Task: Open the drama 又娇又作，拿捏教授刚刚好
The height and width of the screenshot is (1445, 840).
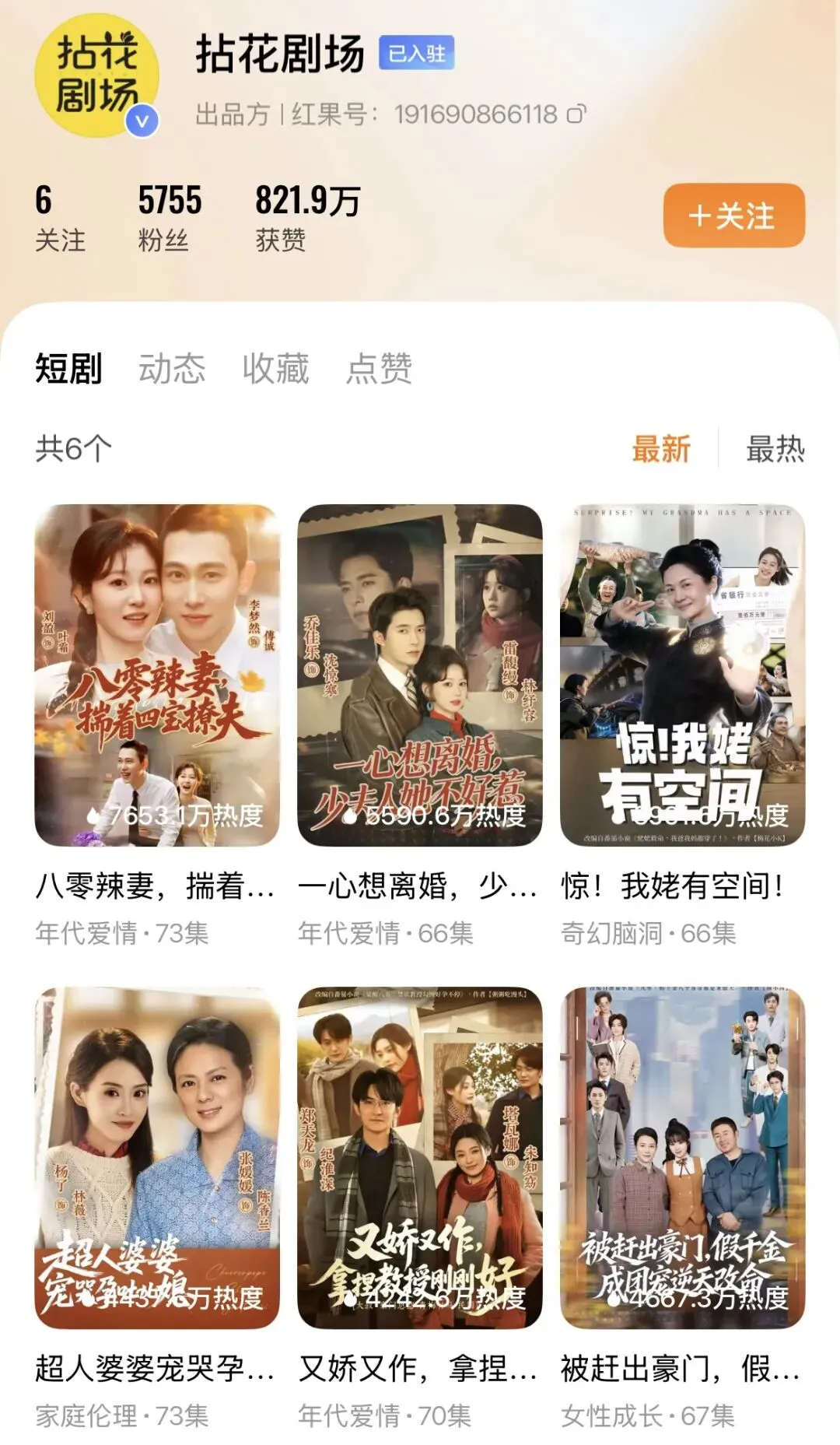Action: [x=419, y=1157]
